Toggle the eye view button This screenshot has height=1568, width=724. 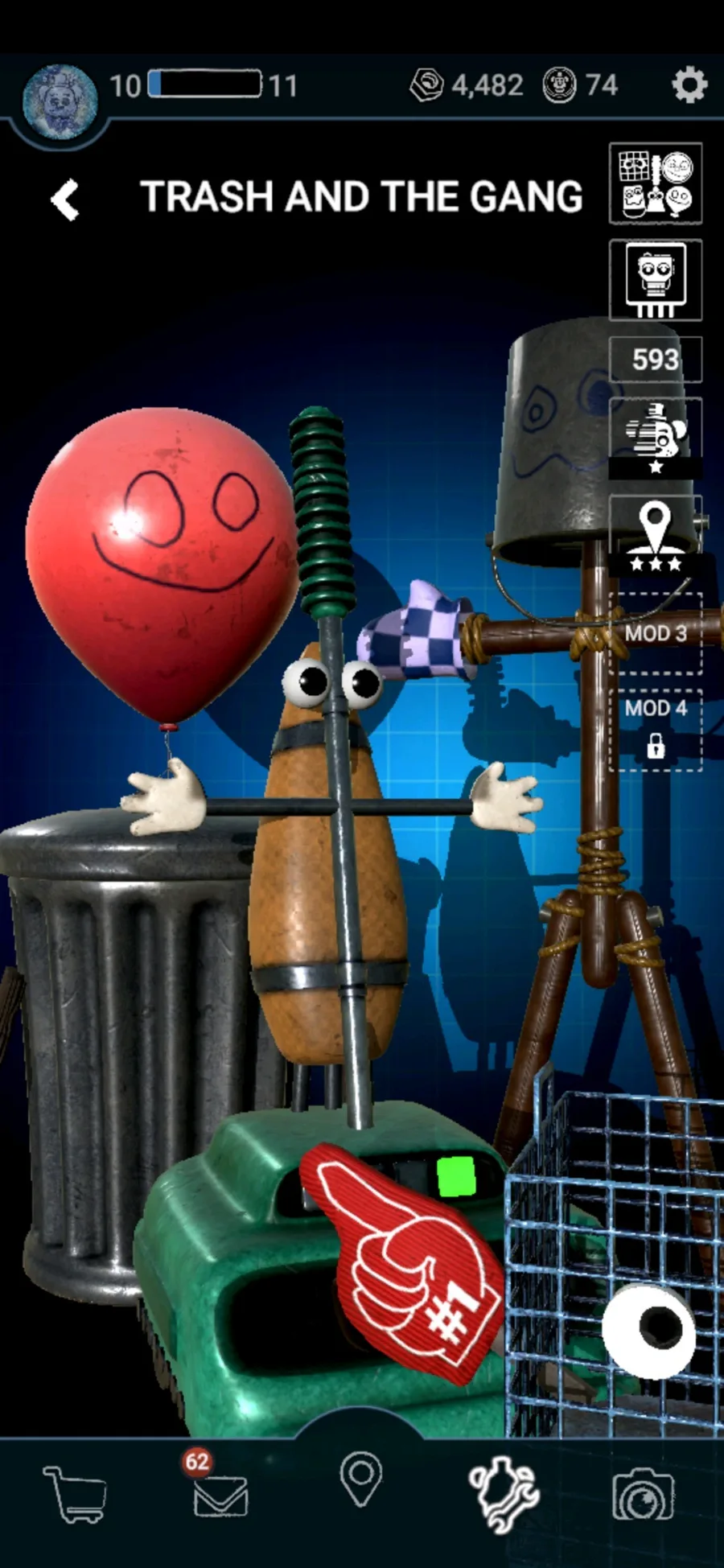[x=648, y=1331]
